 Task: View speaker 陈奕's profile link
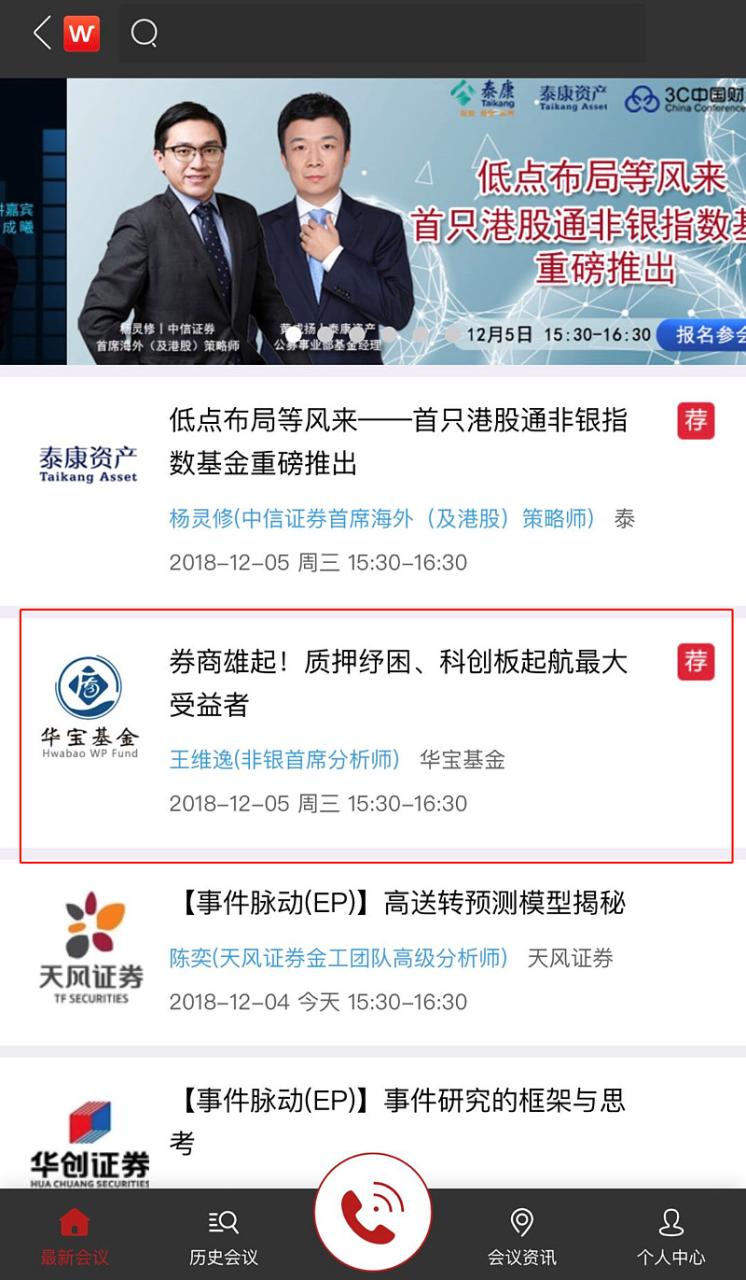338,958
